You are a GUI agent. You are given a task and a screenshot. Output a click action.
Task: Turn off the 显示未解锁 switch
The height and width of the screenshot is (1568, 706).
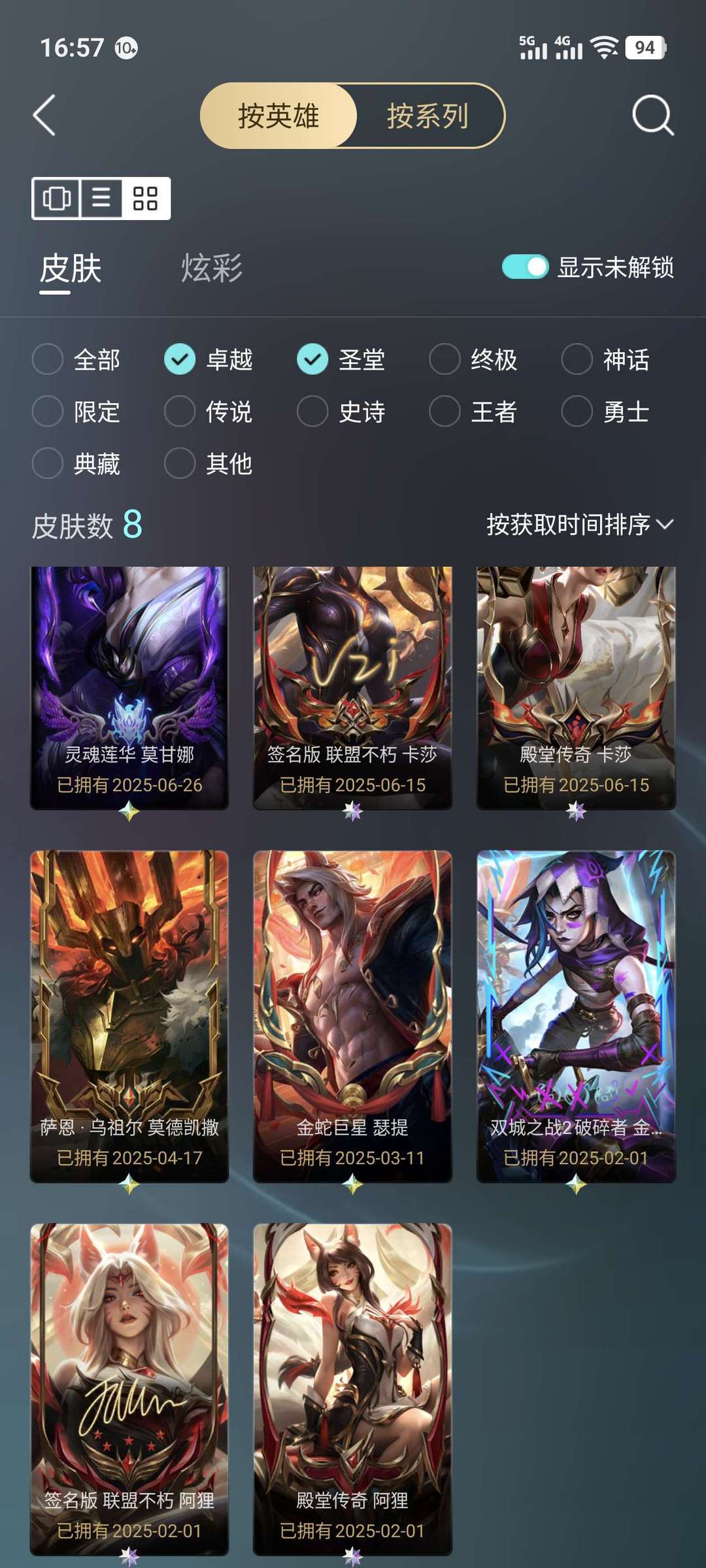525,267
